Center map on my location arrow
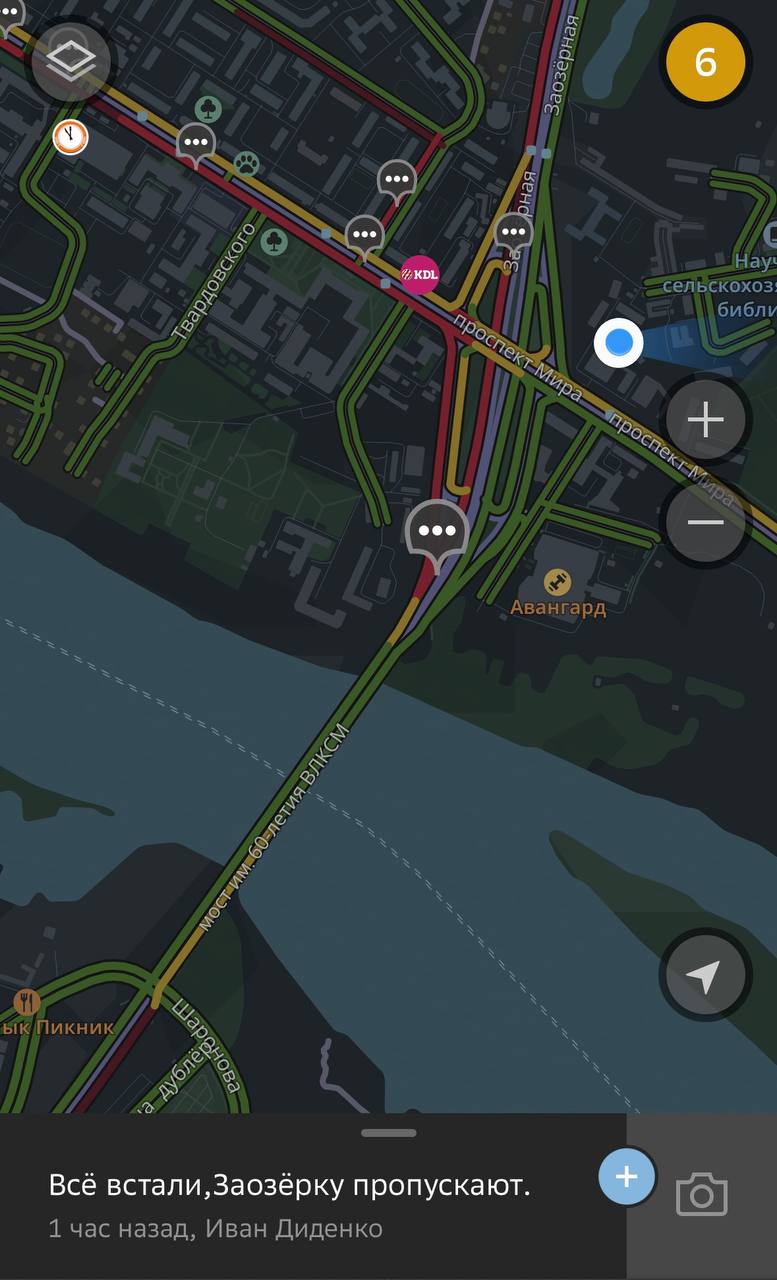This screenshot has height=1280, width=777. point(705,976)
